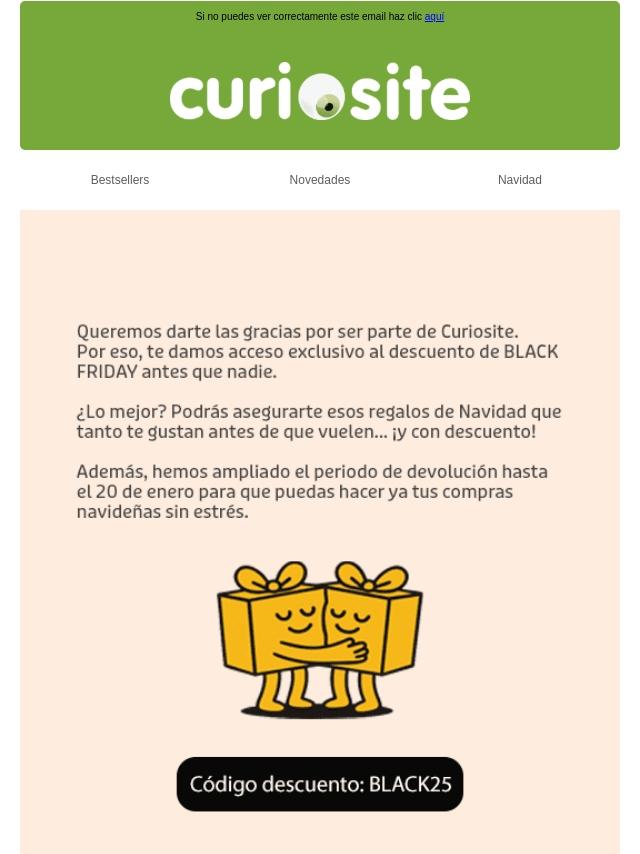Open the Navidad category
The image size is (640, 854).
click(520, 180)
